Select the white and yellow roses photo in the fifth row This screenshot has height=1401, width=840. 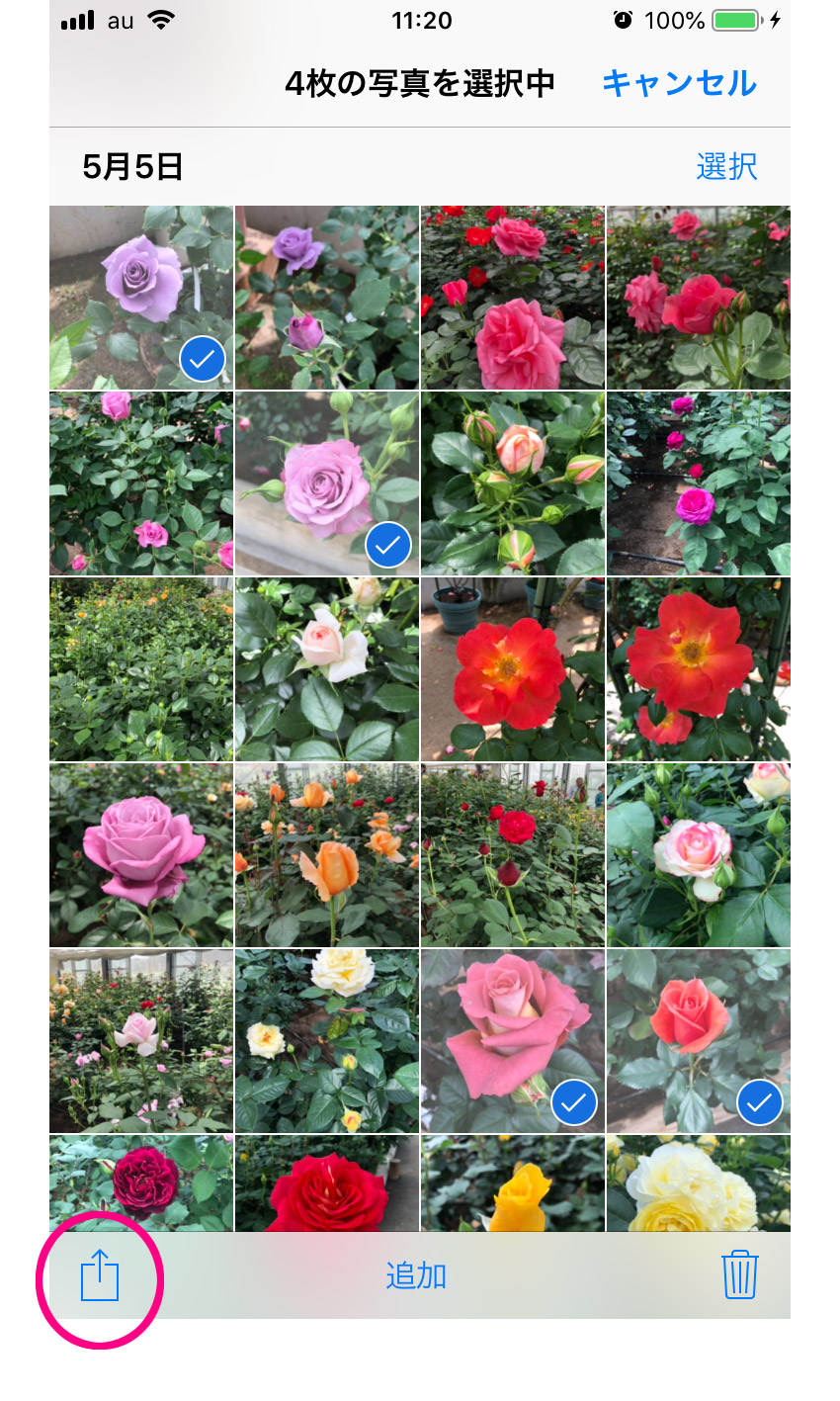tap(327, 1040)
